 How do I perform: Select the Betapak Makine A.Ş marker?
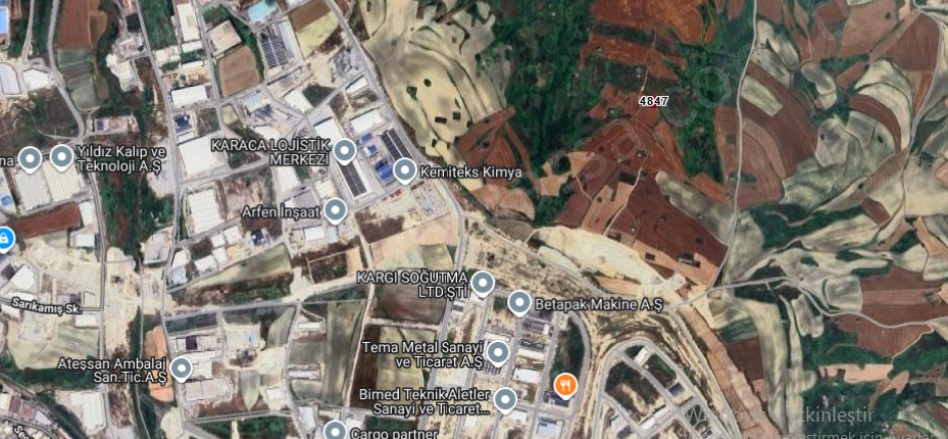[x=519, y=302]
